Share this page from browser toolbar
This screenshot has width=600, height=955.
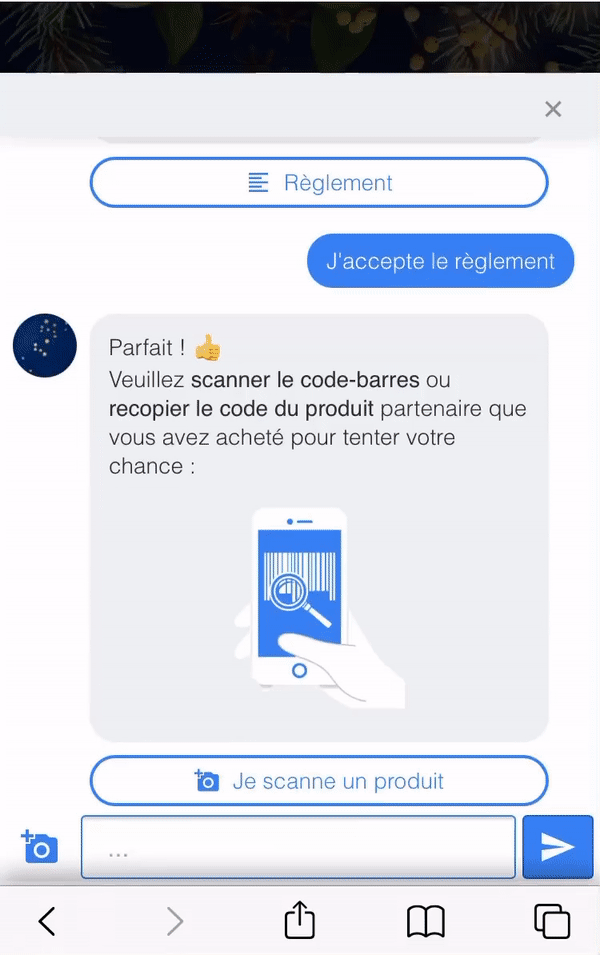click(299, 920)
